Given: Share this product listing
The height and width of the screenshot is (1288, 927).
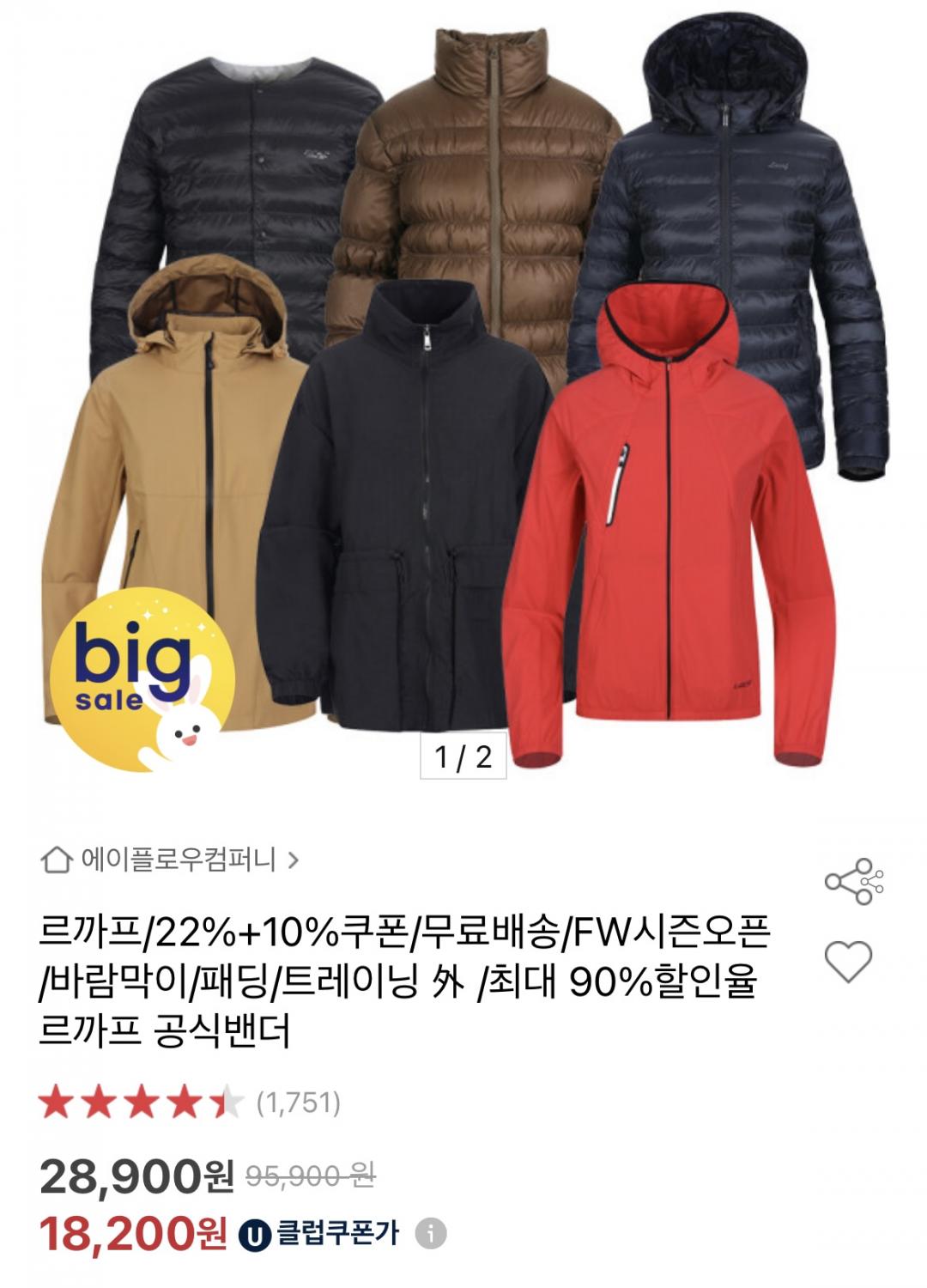Looking at the screenshot, I should click(853, 882).
